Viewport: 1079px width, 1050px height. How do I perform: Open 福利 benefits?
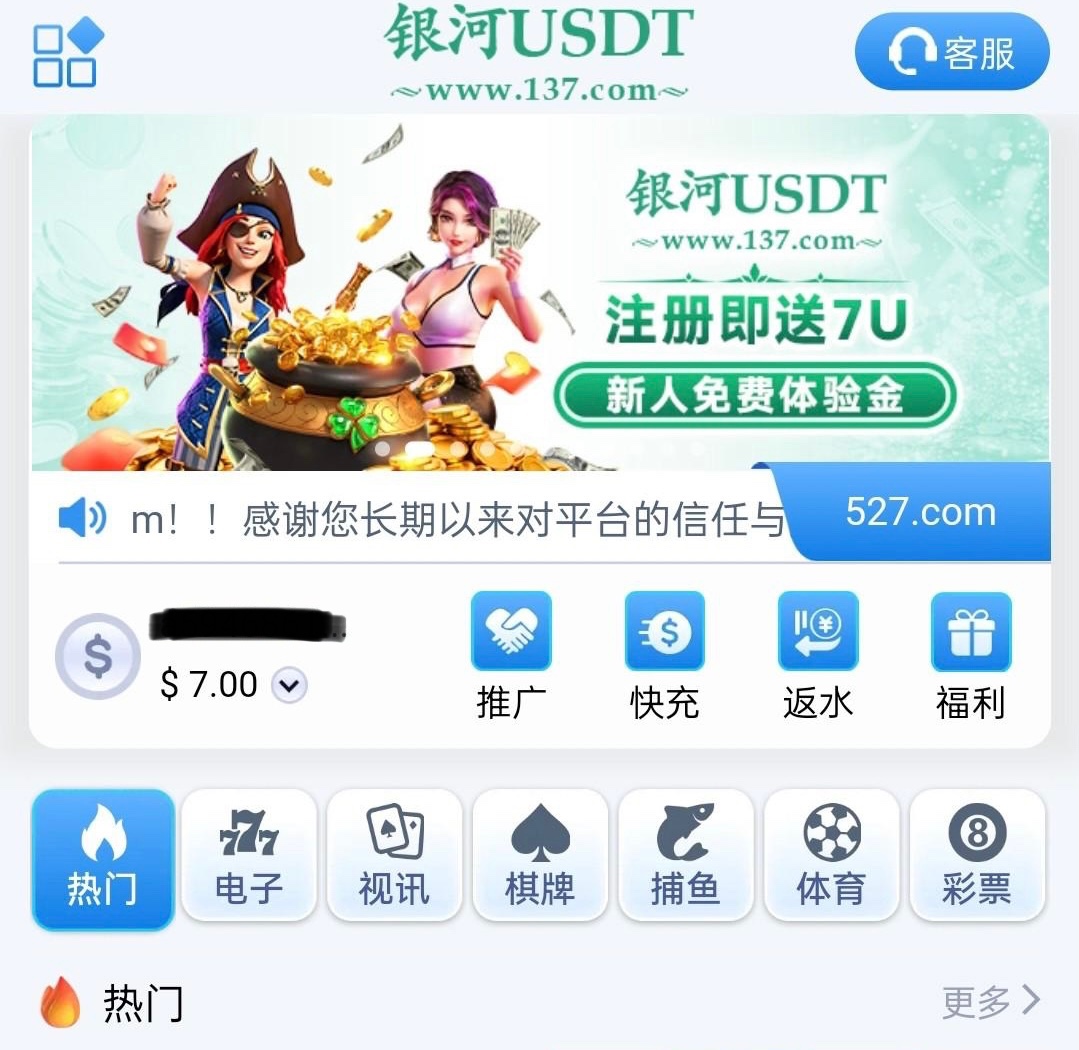970,657
